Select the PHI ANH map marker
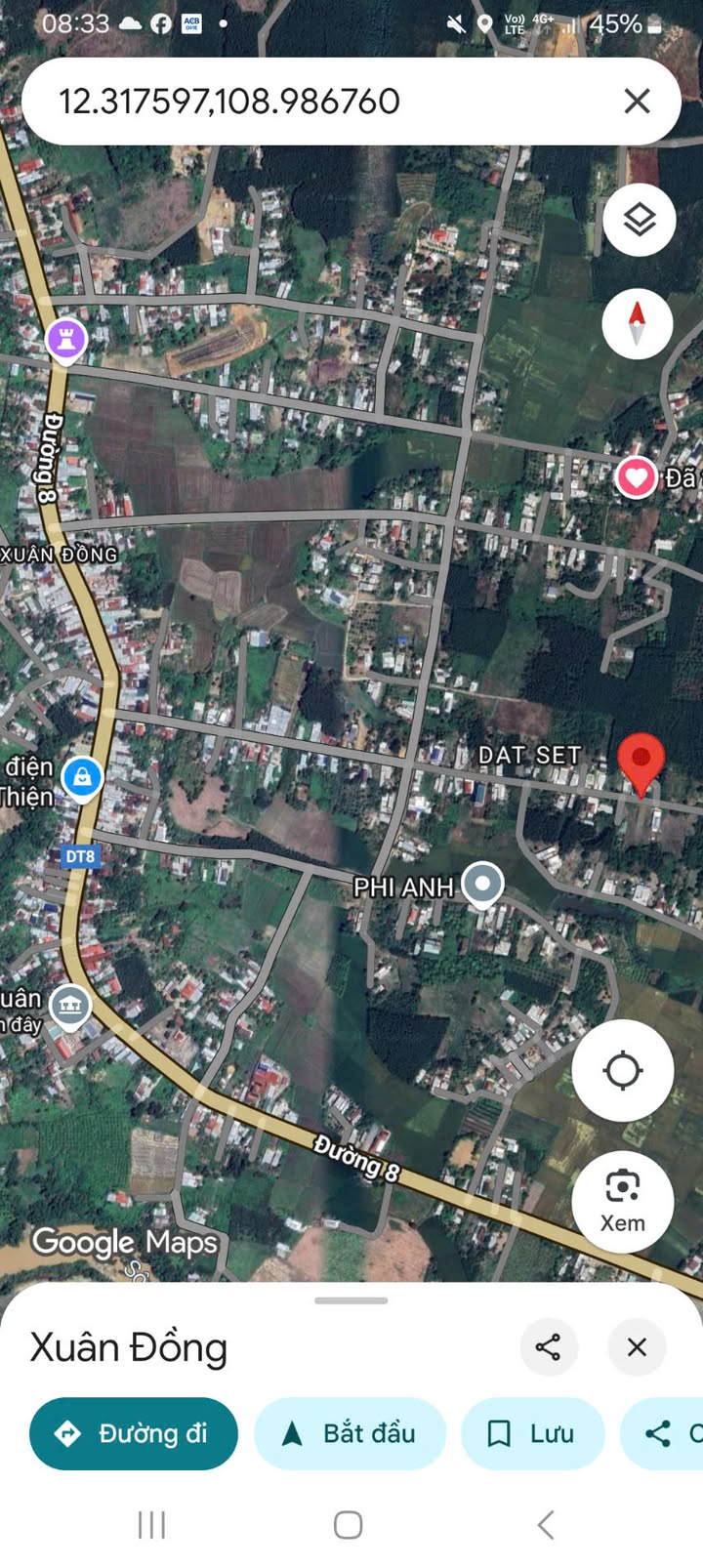Viewport: 703px width, 1568px height. coord(481,884)
